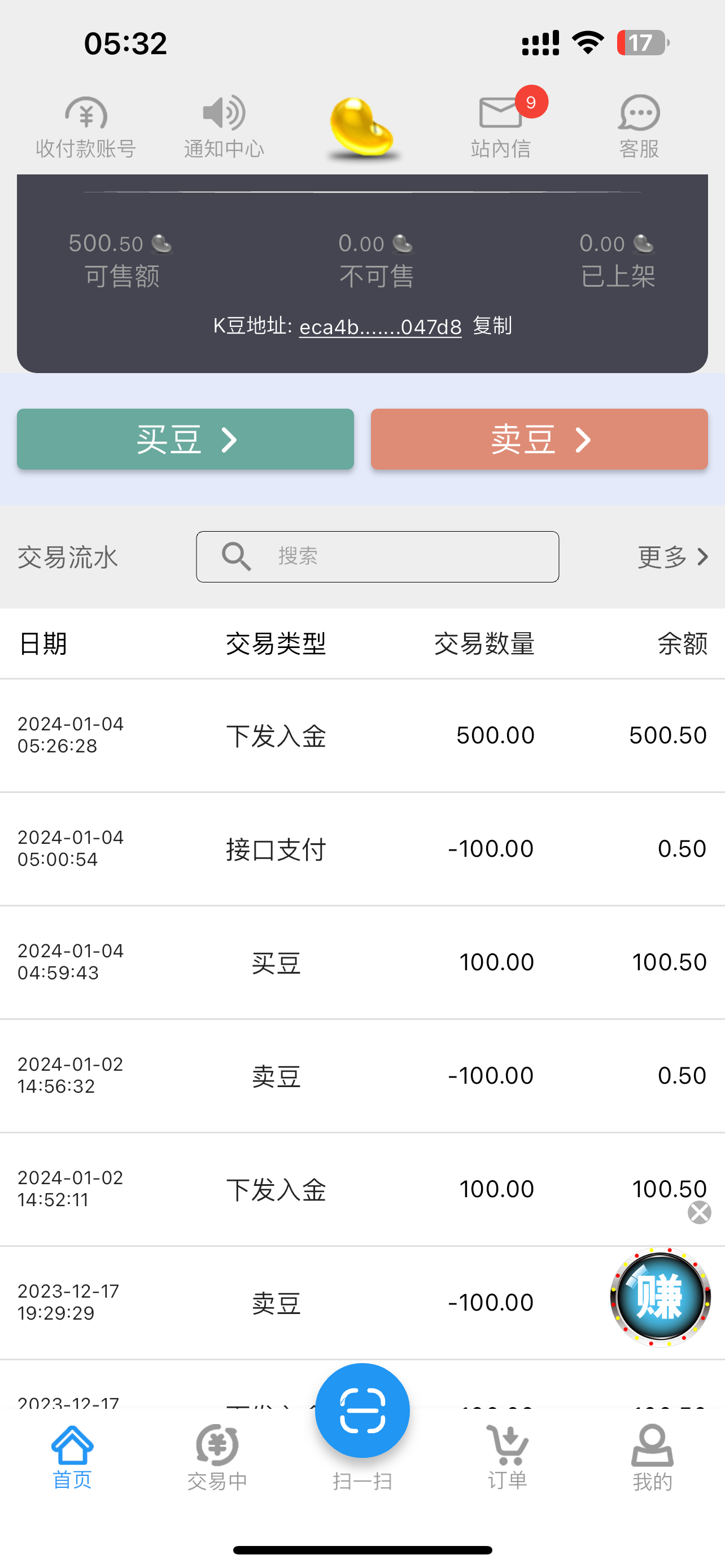Switch to the 订单 orders tab
The width and height of the screenshot is (725, 1568).
[507, 1457]
